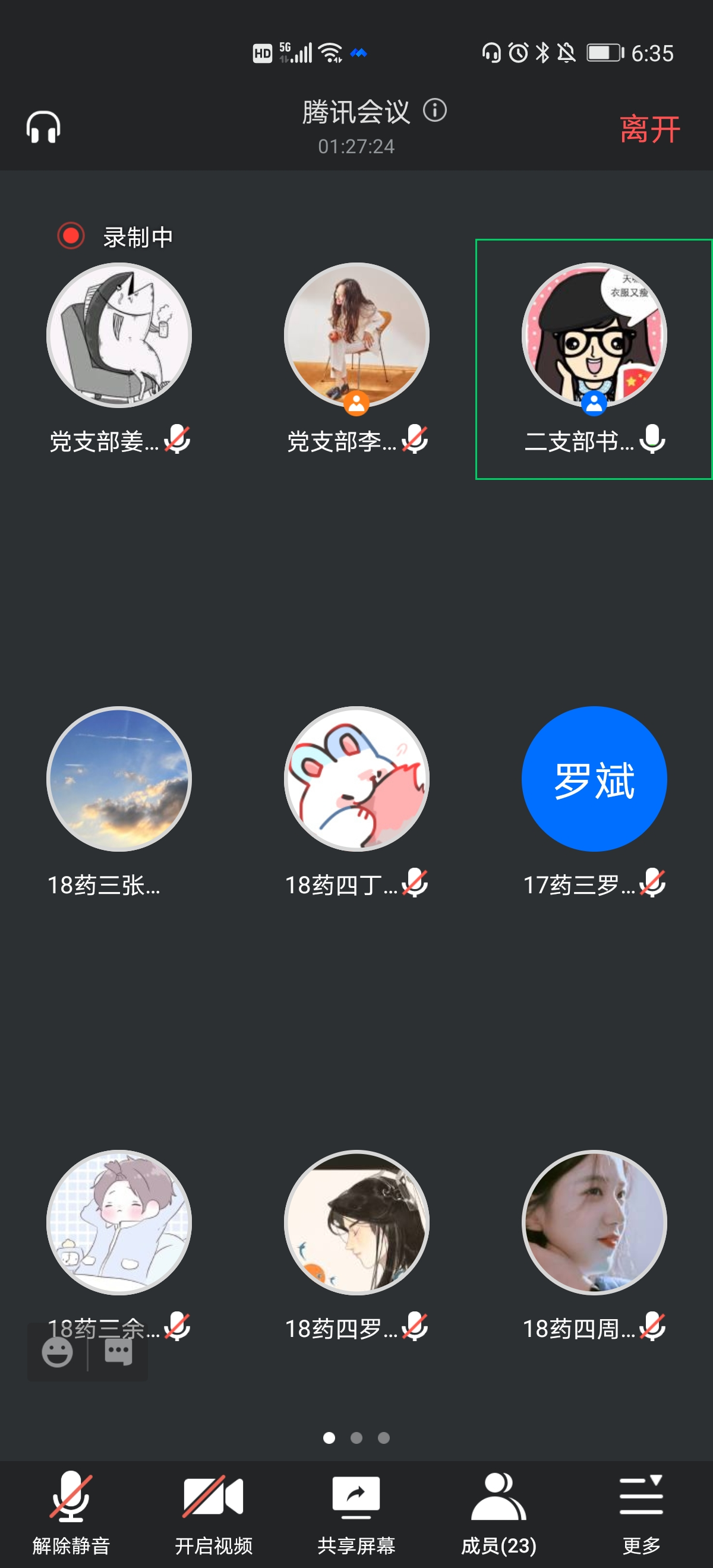Select participant 18药四丁
Screen dimensions: 713x1568
[x=357, y=779]
